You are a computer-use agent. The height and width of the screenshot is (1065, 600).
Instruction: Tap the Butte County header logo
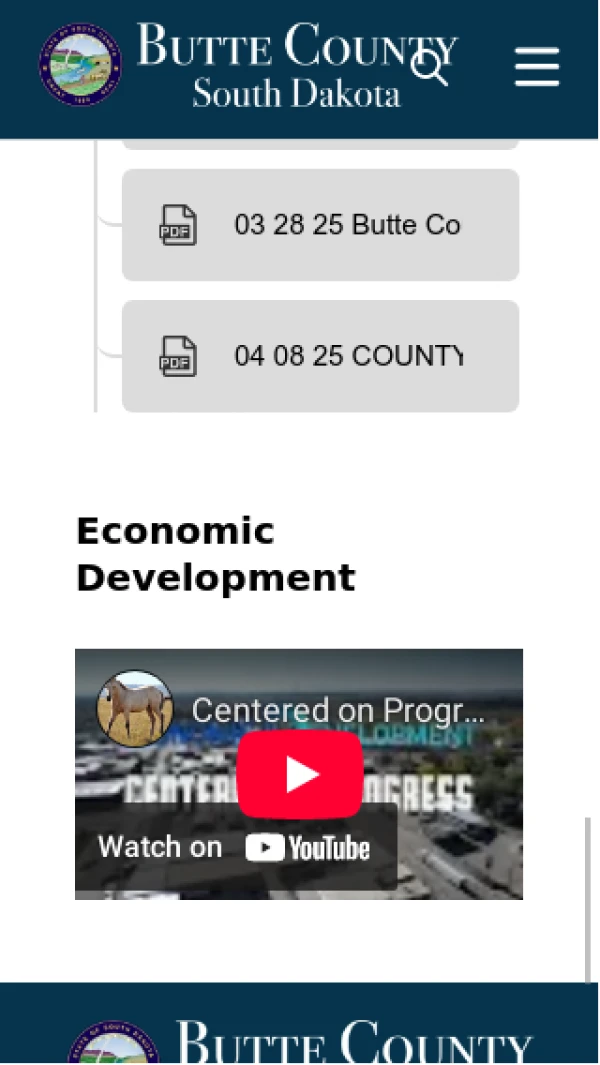(80, 66)
